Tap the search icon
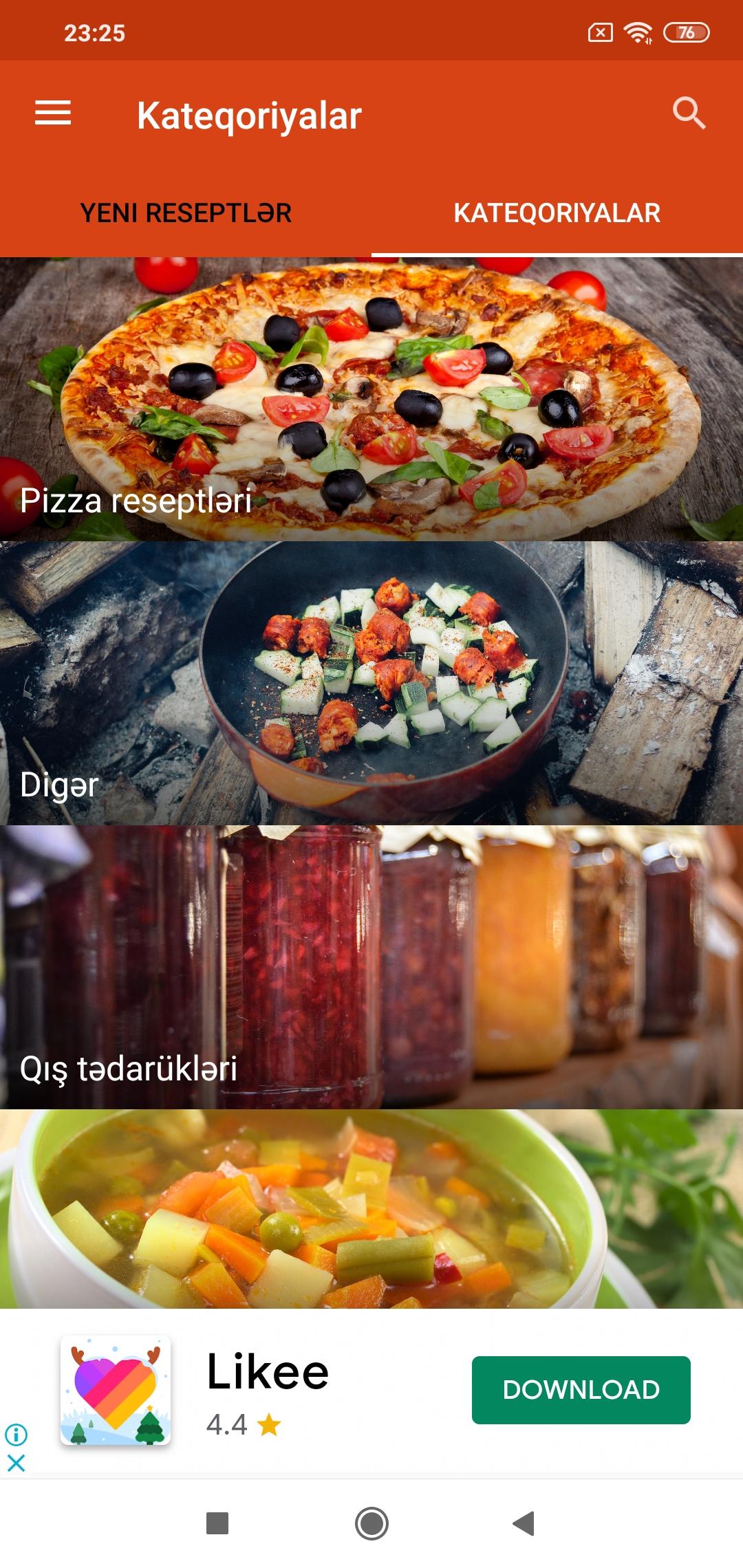 (690, 114)
